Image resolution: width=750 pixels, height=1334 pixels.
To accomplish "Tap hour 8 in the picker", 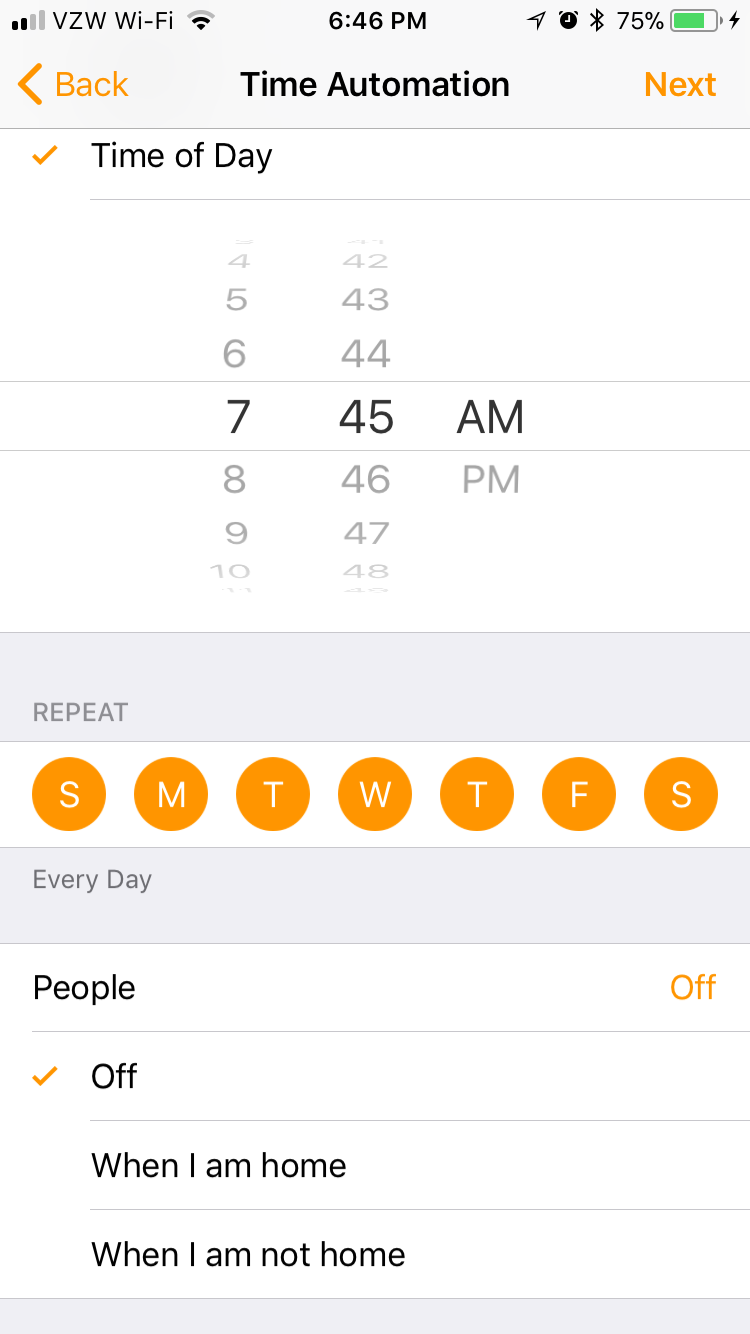I will [x=235, y=480].
